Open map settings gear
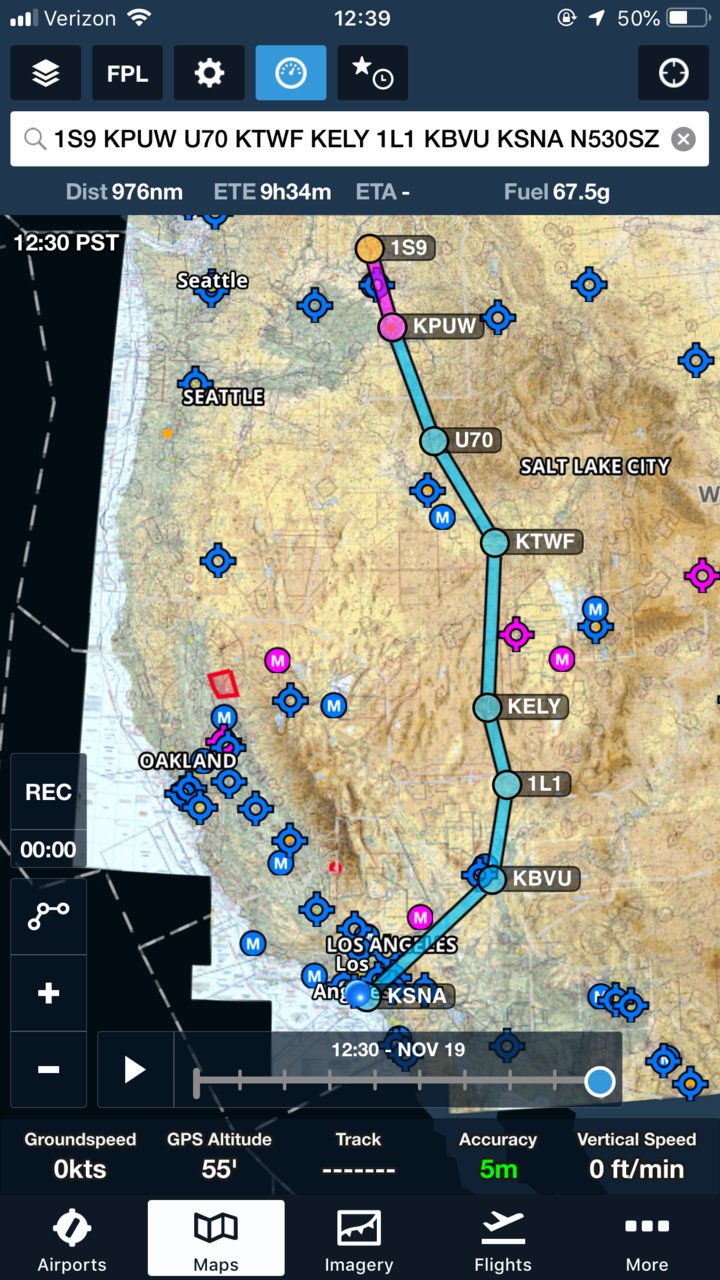The height and width of the screenshot is (1280, 720). click(x=209, y=73)
